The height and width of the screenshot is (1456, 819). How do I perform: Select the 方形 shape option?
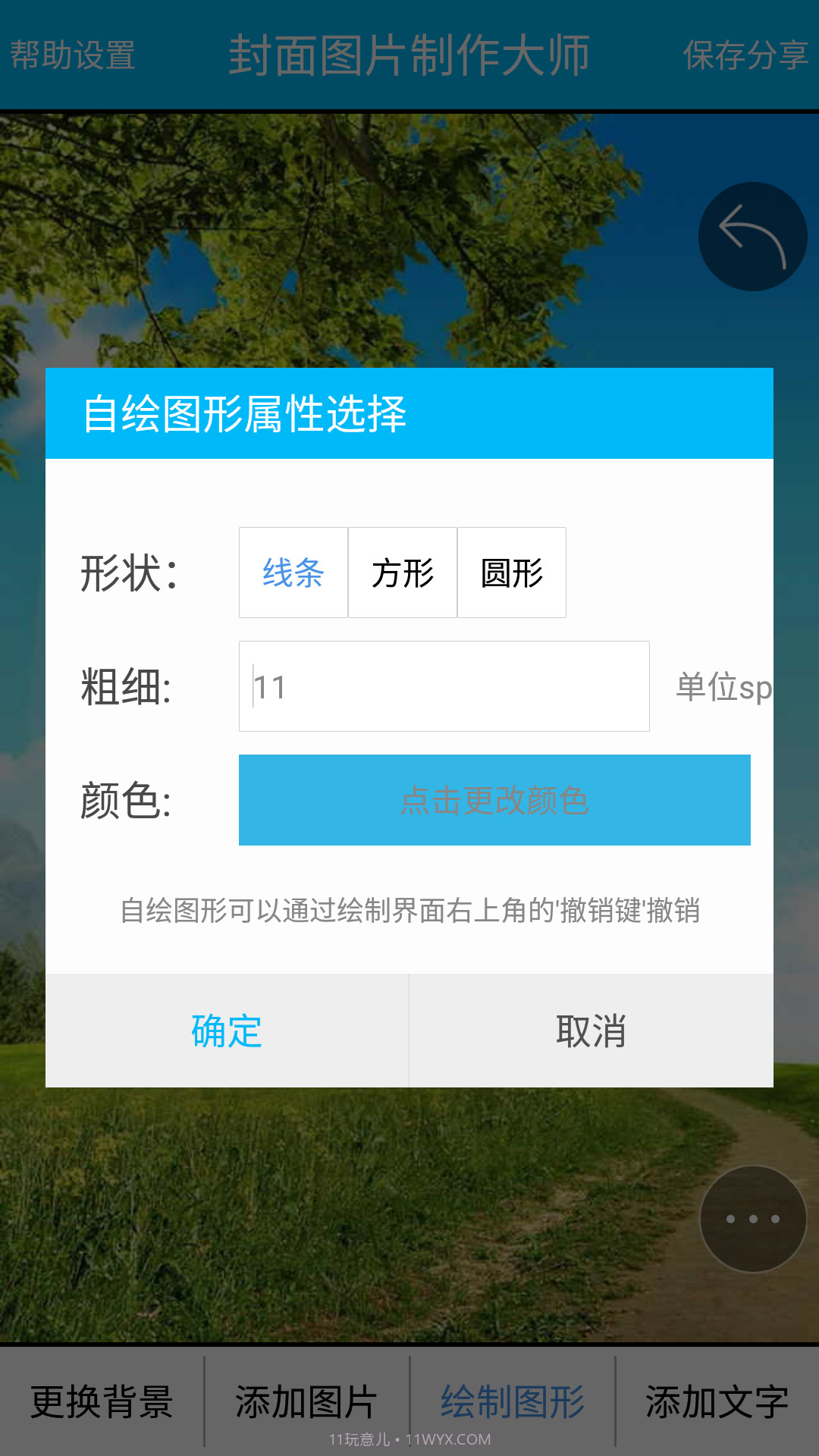click(x=403, y=573)
